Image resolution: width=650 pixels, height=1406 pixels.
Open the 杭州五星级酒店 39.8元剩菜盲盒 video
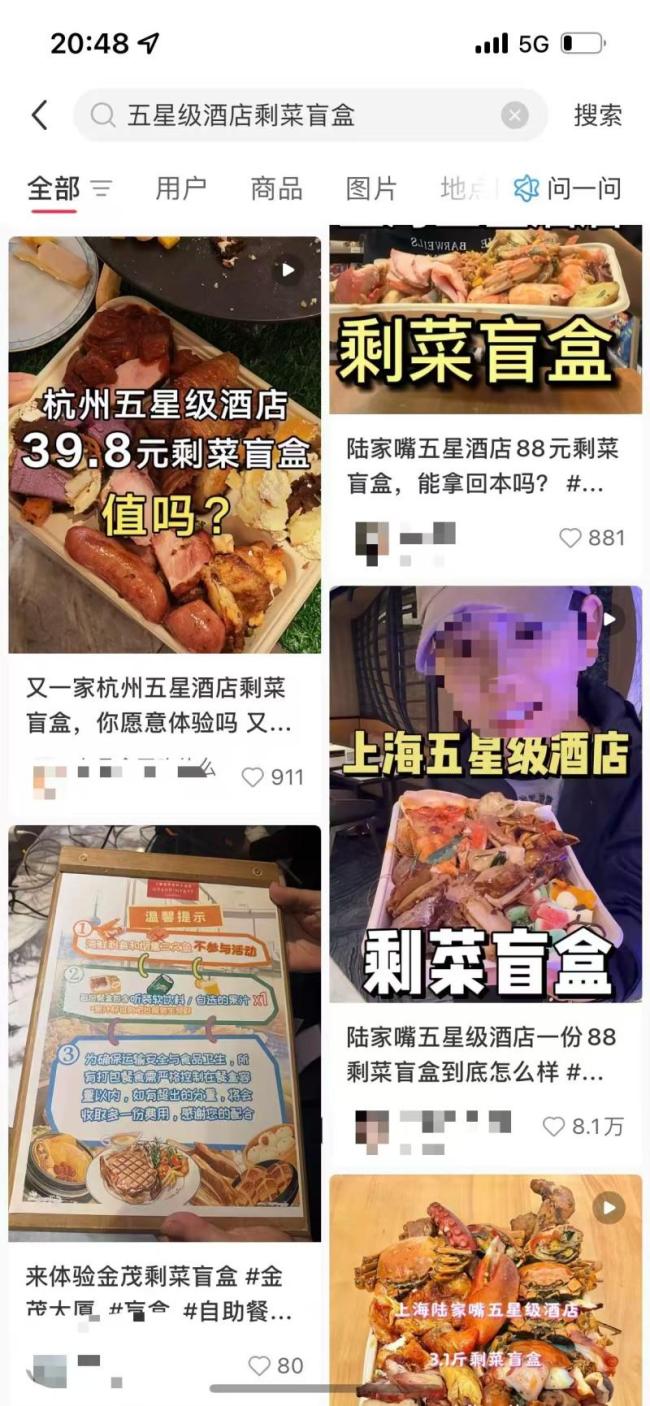point(165,445)
